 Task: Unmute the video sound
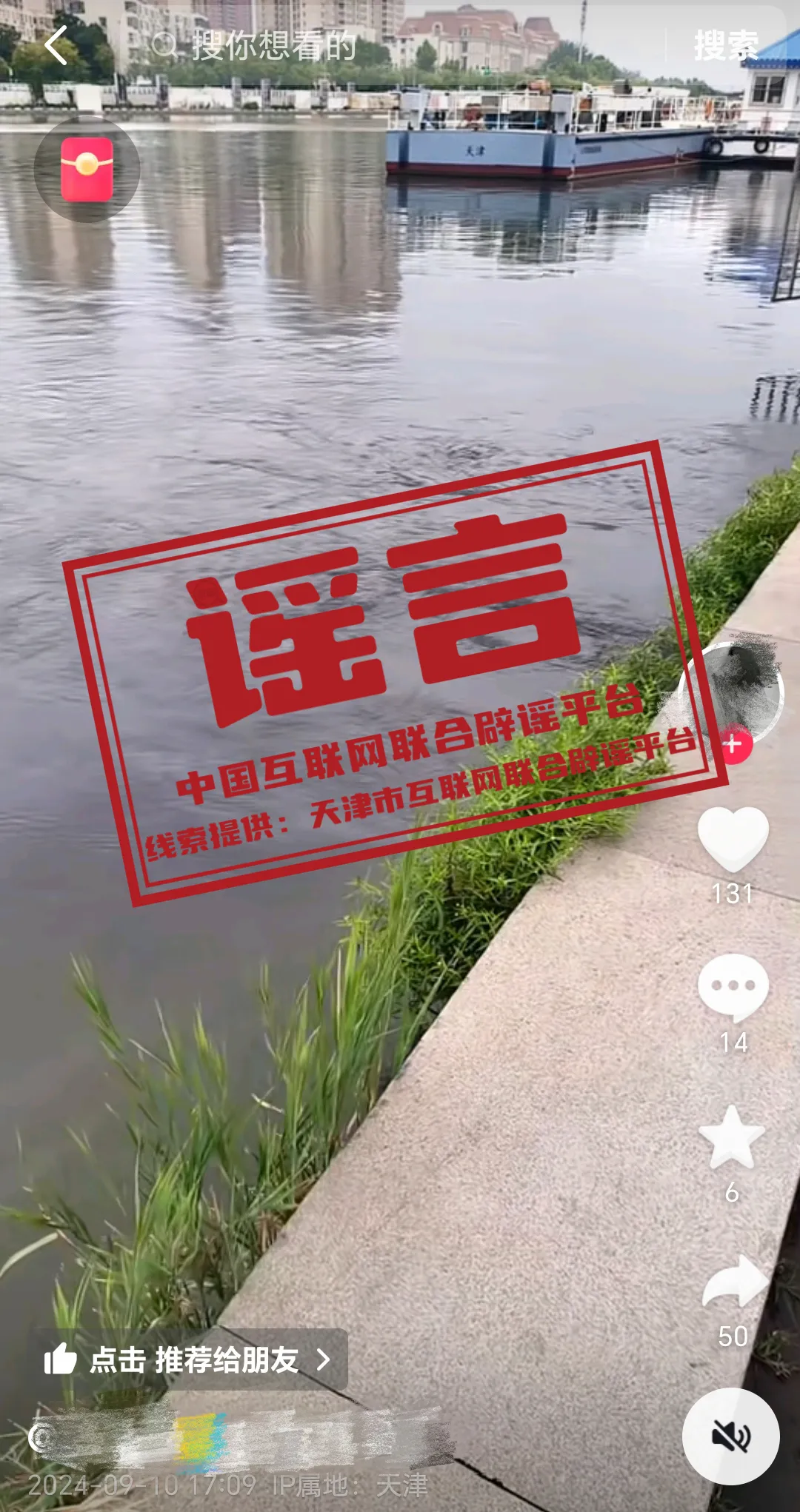[x=730, y=1436]
